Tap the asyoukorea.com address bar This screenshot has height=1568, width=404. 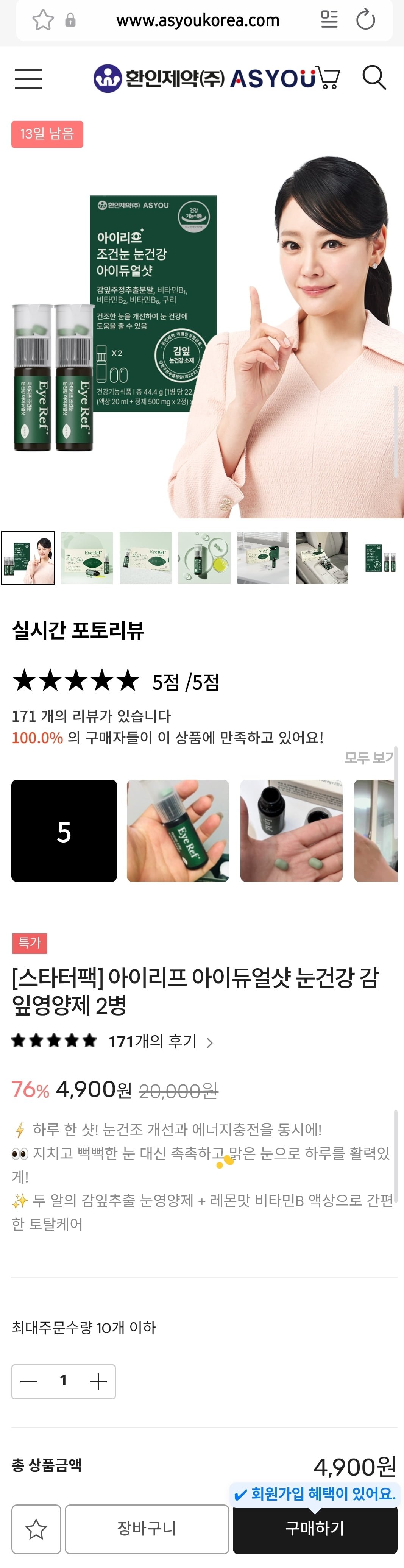[x=198, y=21]
